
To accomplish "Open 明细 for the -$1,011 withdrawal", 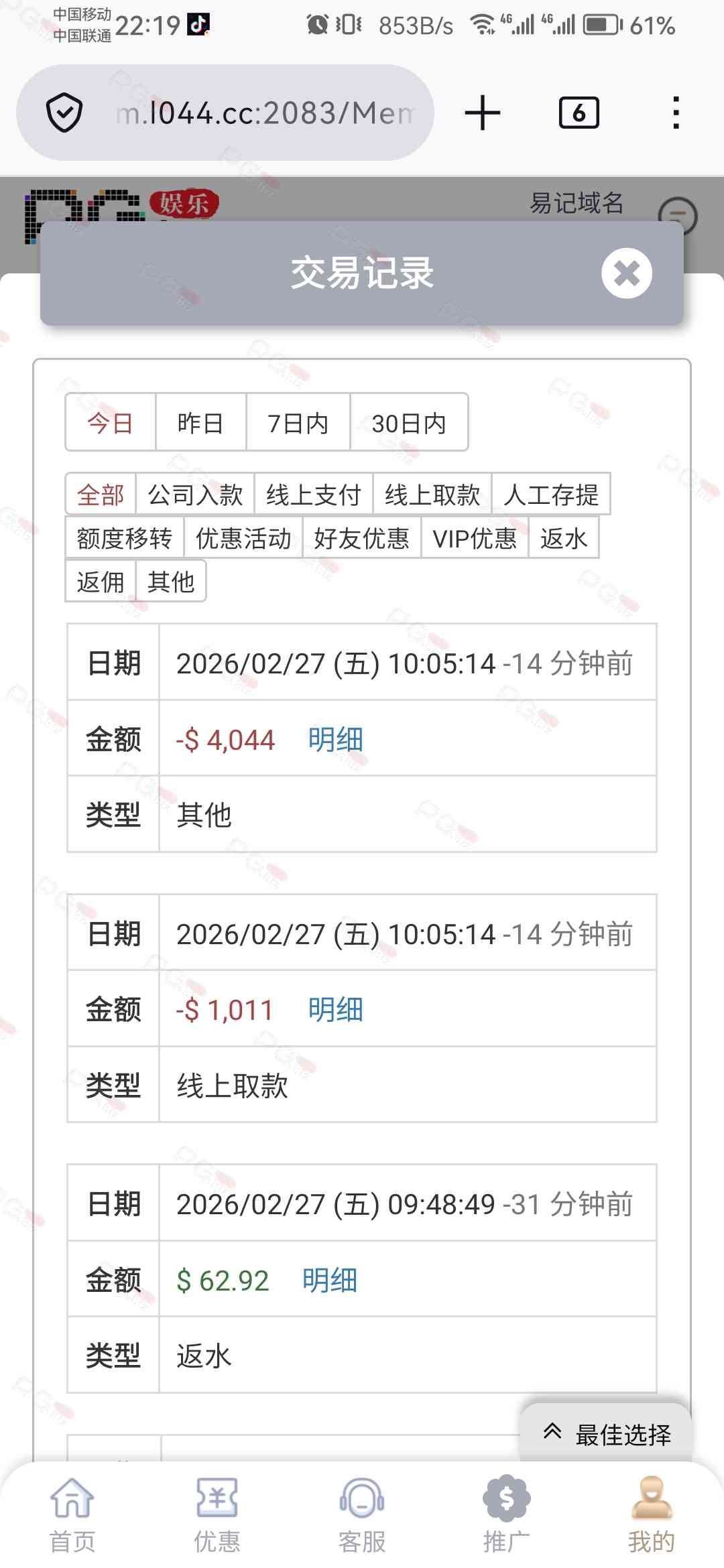I will click(335, 1010).
